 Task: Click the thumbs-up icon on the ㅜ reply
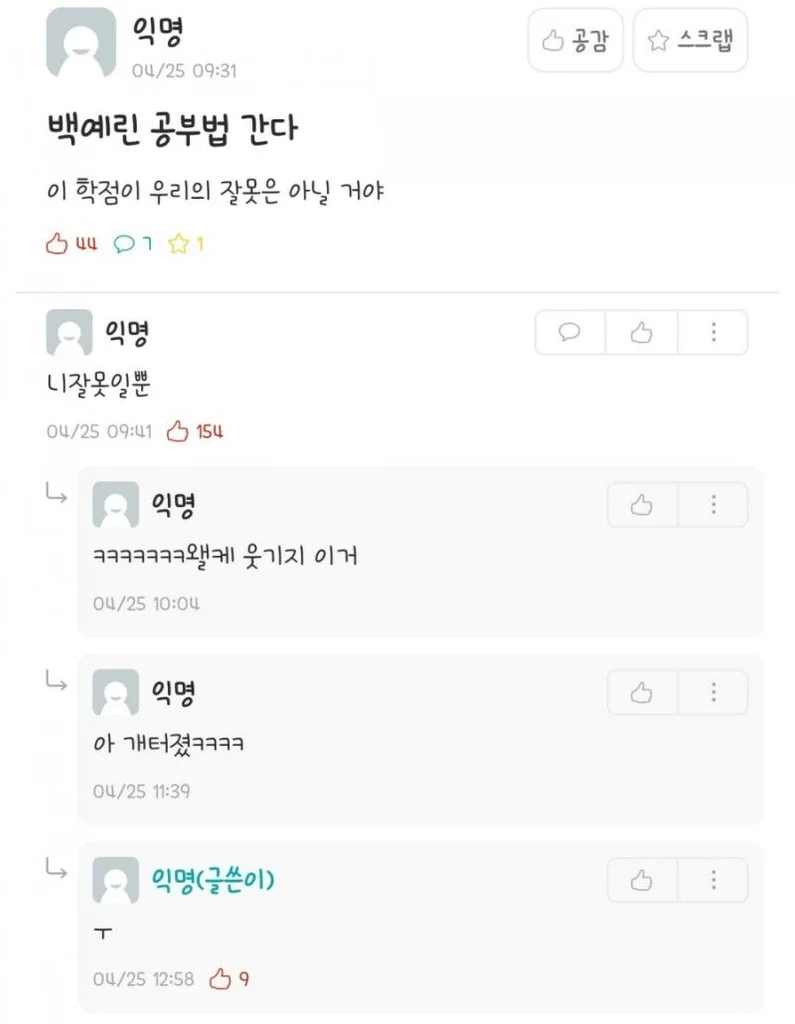pyautogui.click(x=640, y=880)
